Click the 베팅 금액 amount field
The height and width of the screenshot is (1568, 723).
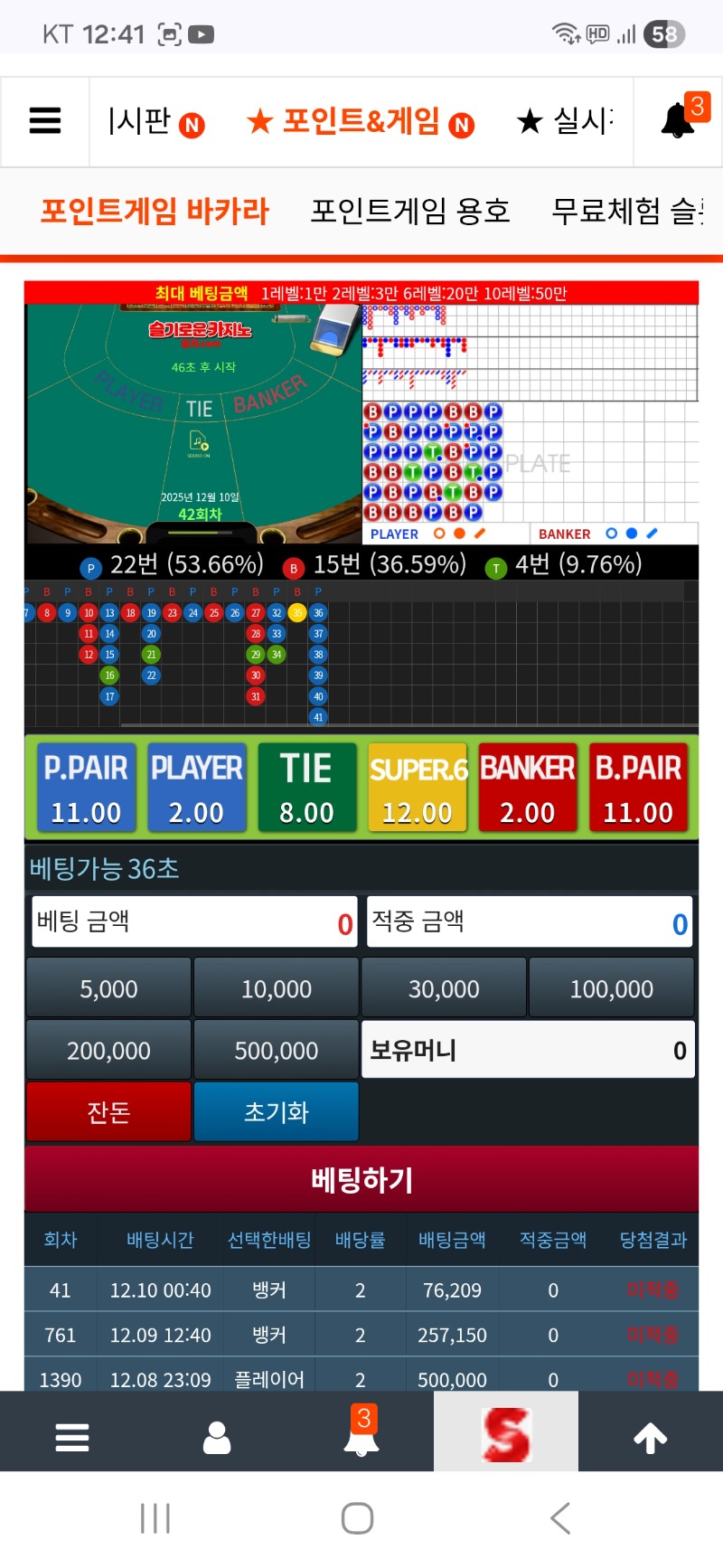(x=192, y=921)
